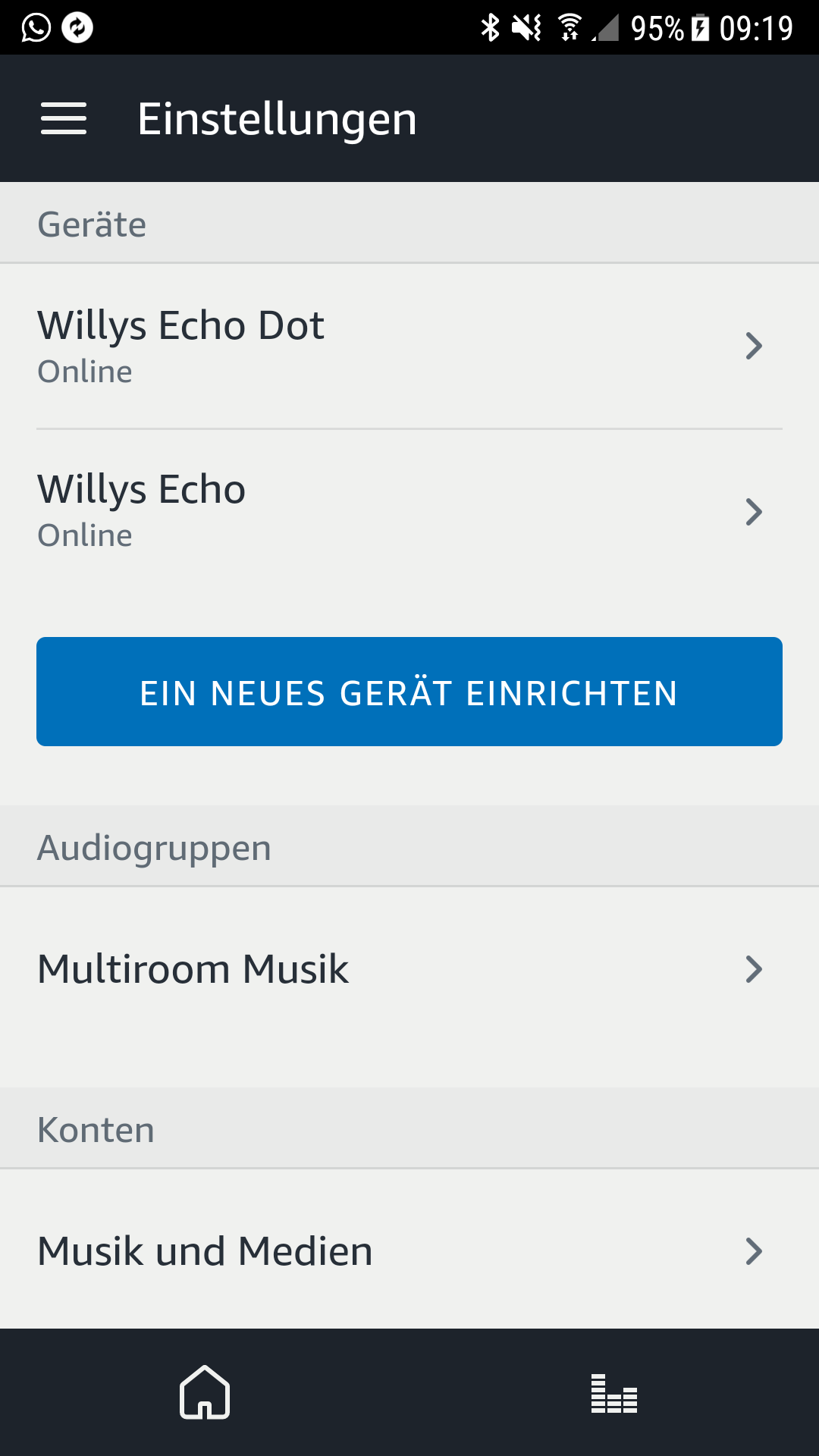Screen dimensions: 819x1456
Task: Open Willys Echo device settings
Action: [x=409, y=511]
